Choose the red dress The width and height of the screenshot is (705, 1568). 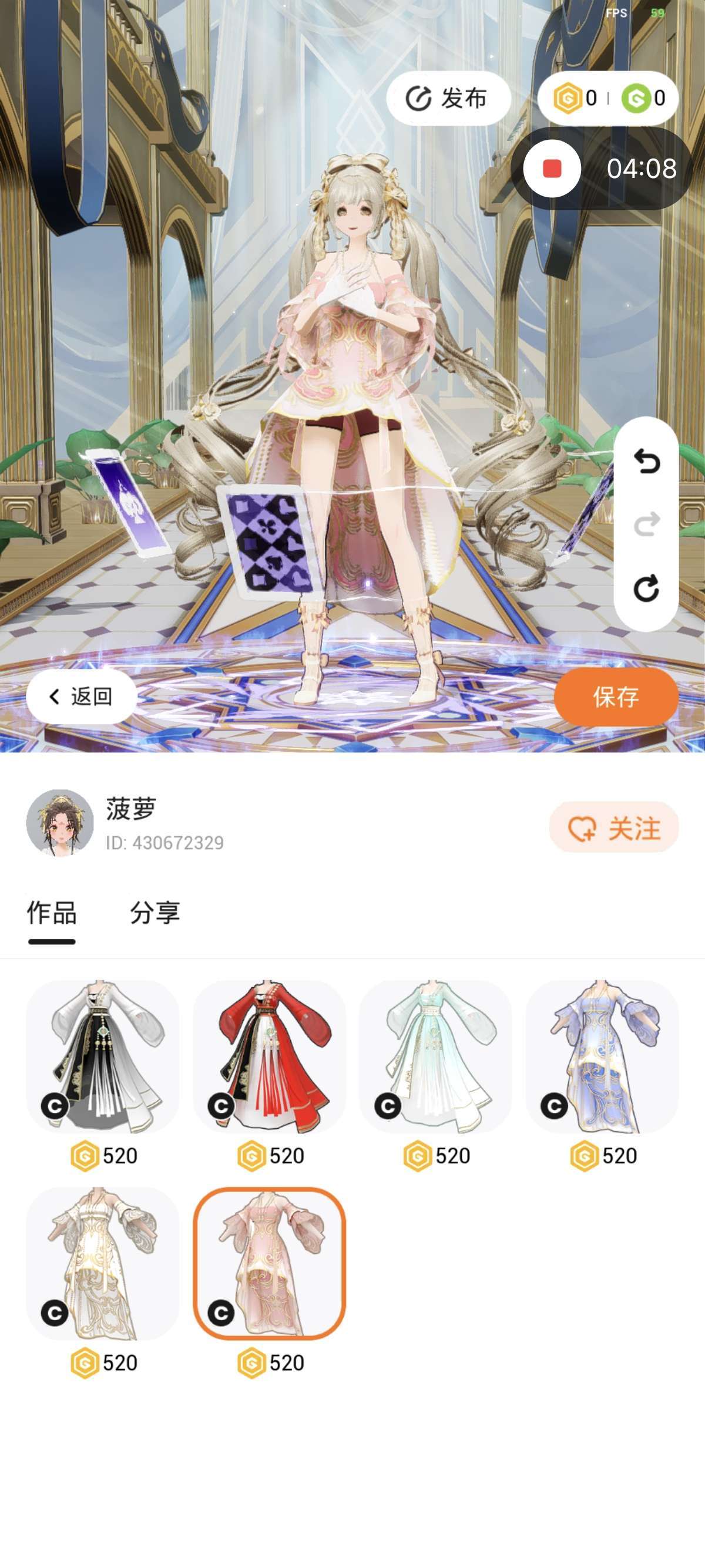(269, 1056)
